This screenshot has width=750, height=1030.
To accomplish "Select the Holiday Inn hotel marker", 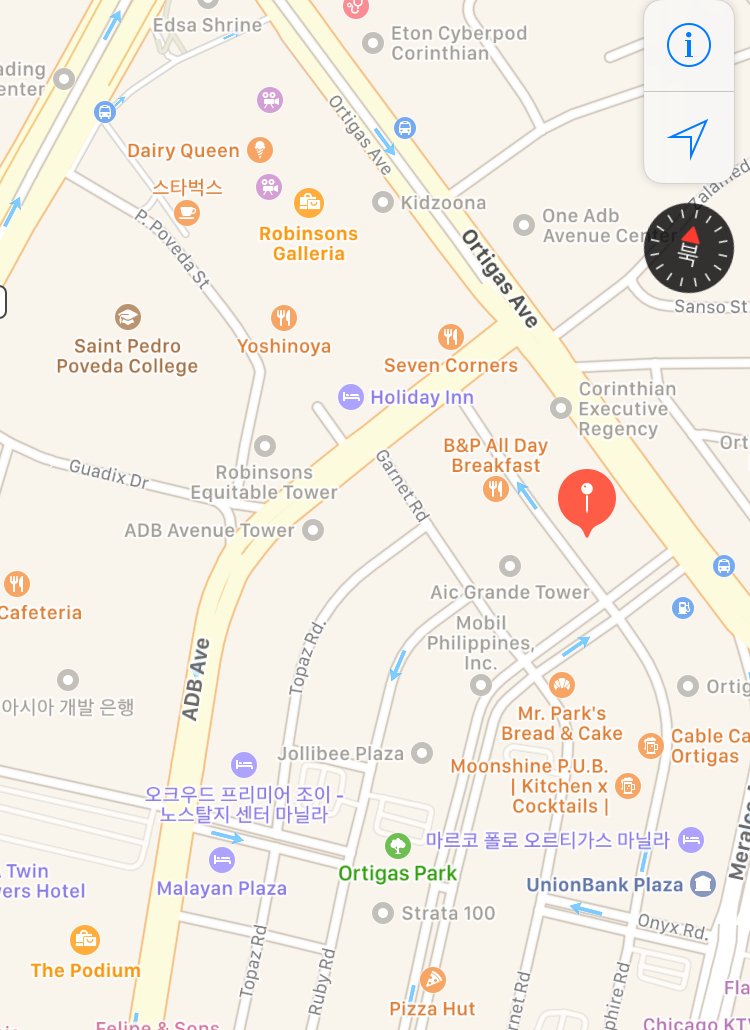I will (350, 397).
